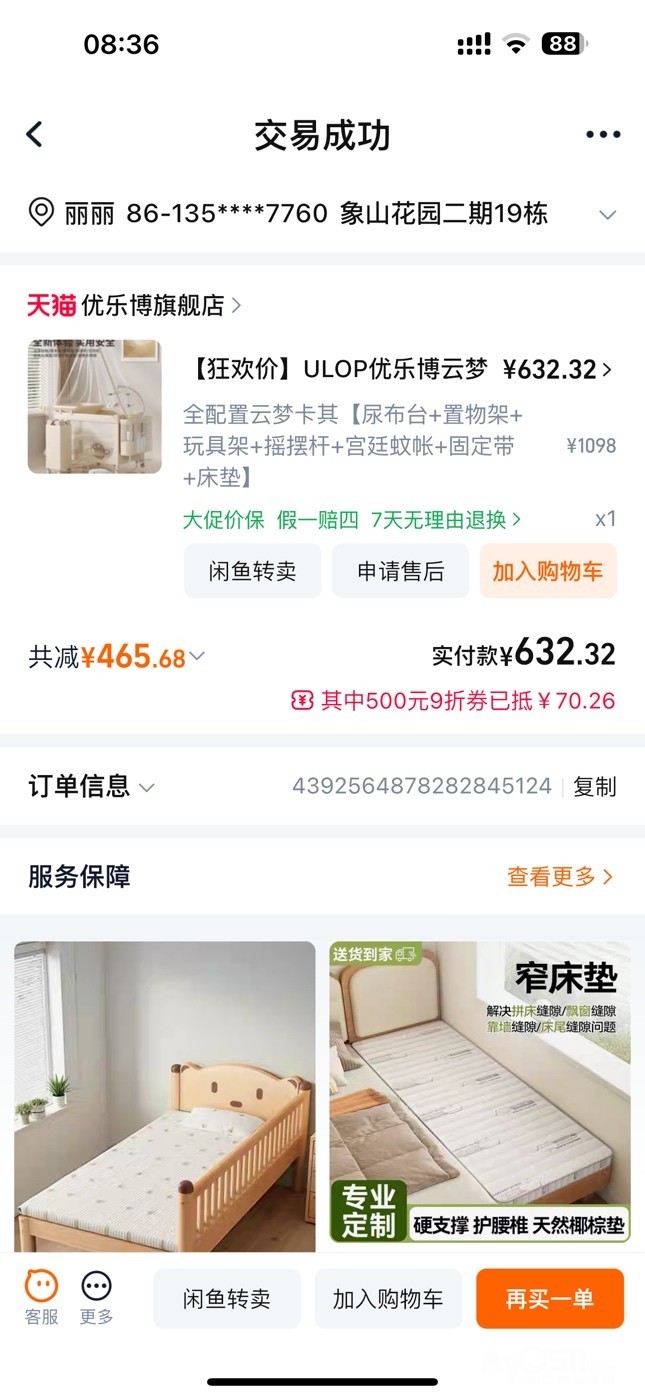Contact 客服 customer service

coord(41,1298)
